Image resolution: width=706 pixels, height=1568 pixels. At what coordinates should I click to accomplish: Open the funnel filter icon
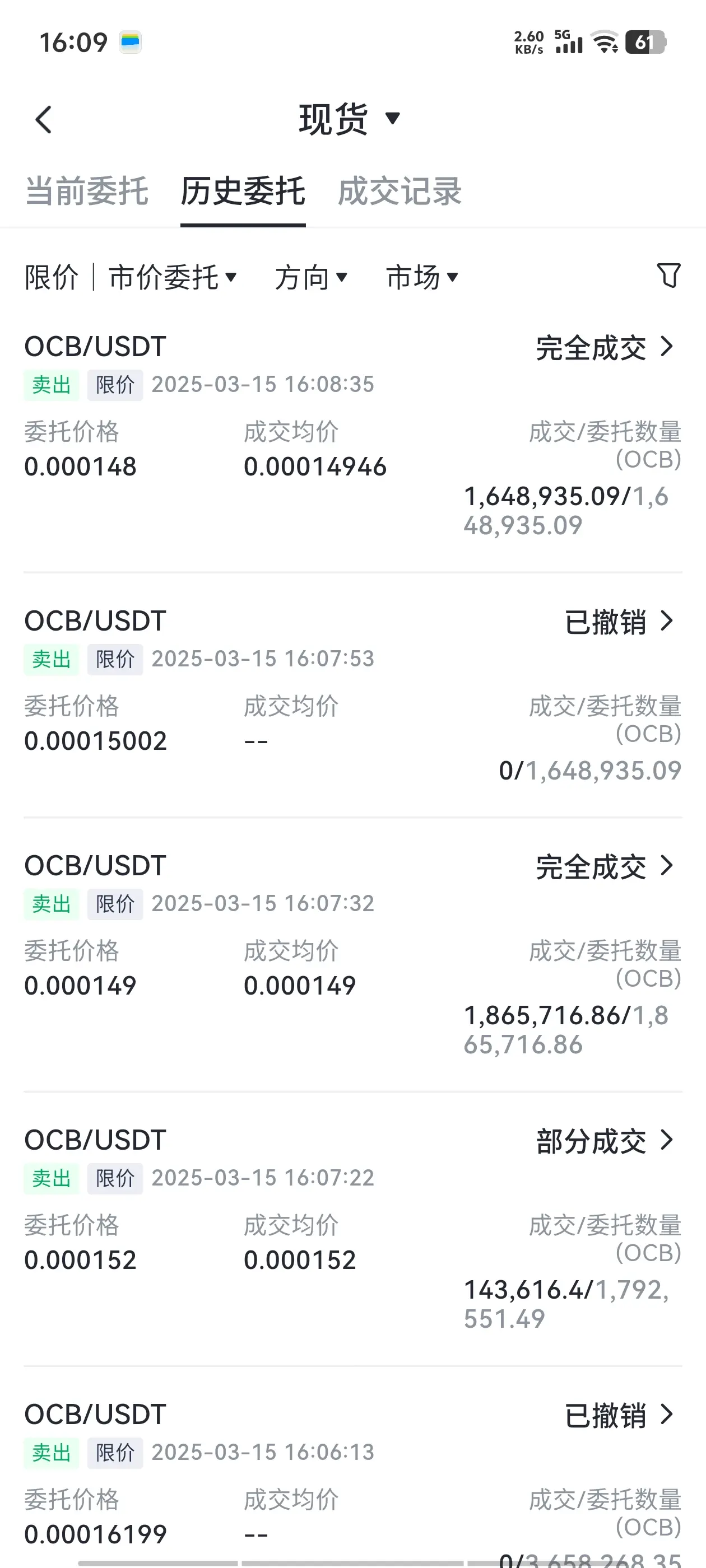[x=668, y=276]
